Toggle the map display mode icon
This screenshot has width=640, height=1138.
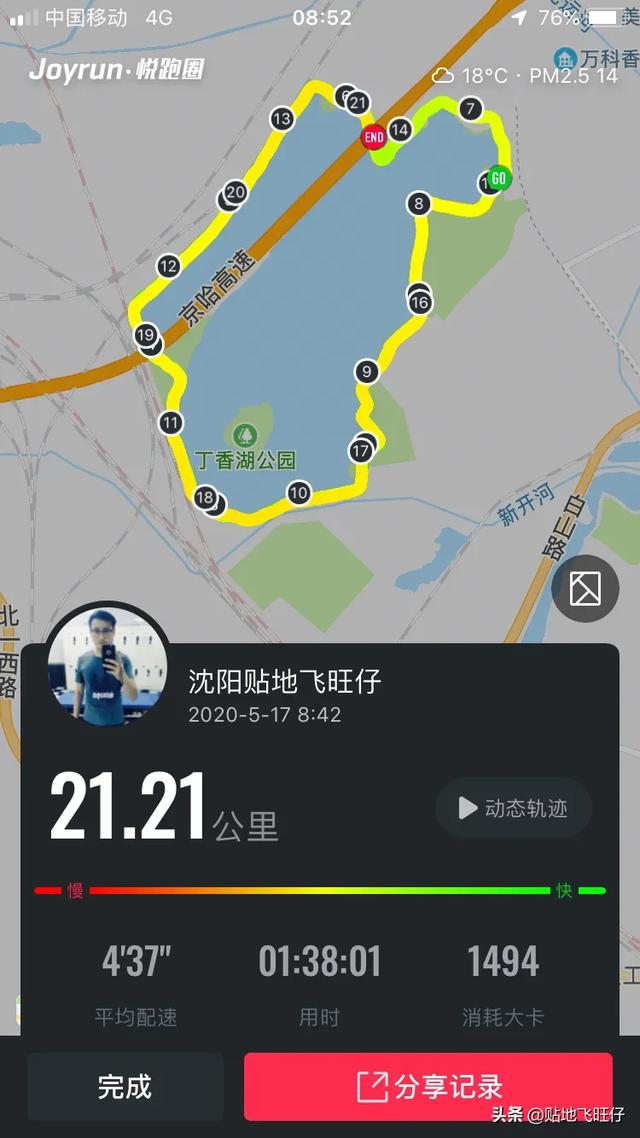point(585,589)
